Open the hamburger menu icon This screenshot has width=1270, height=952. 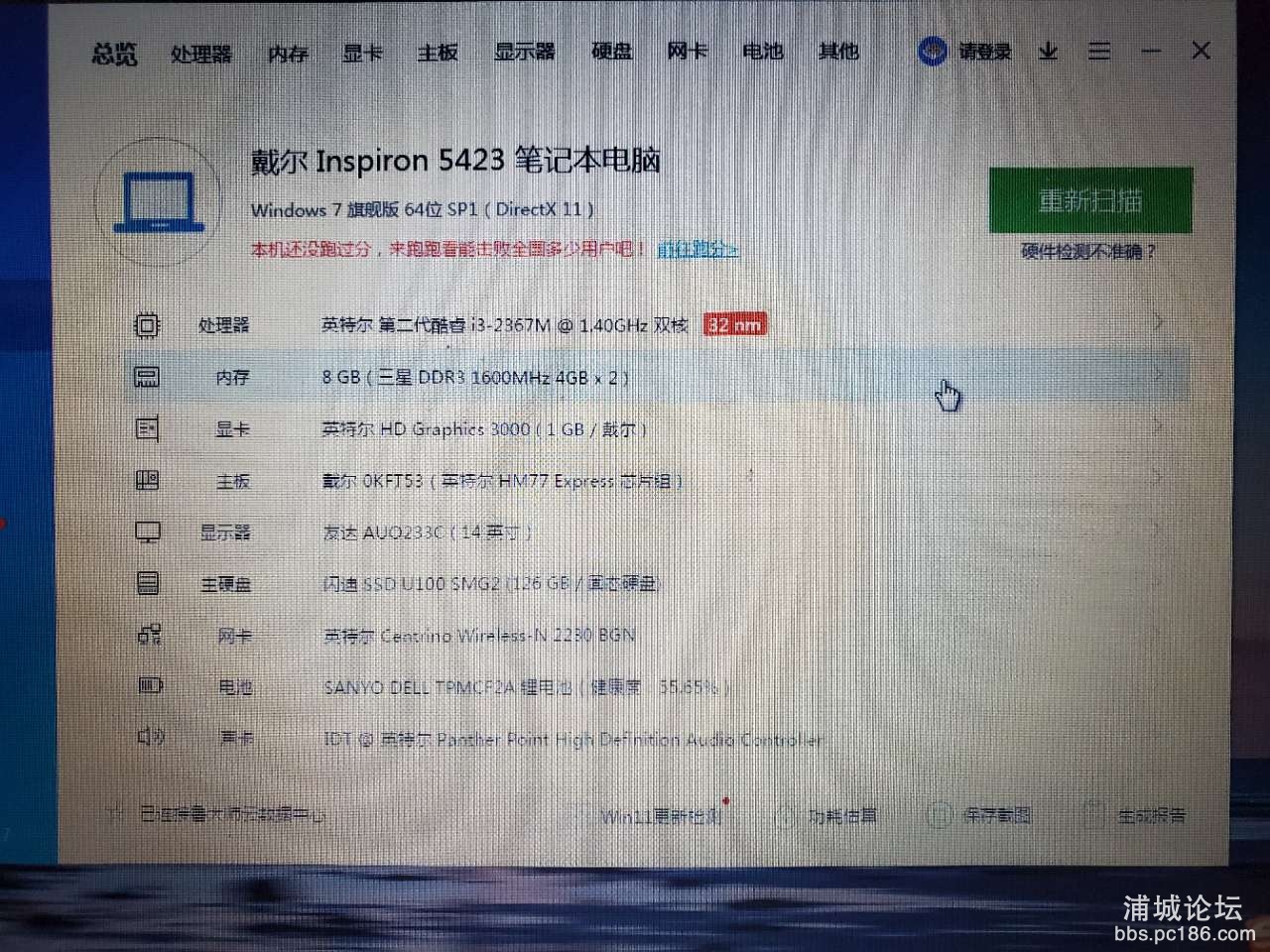click(1099, 52)
